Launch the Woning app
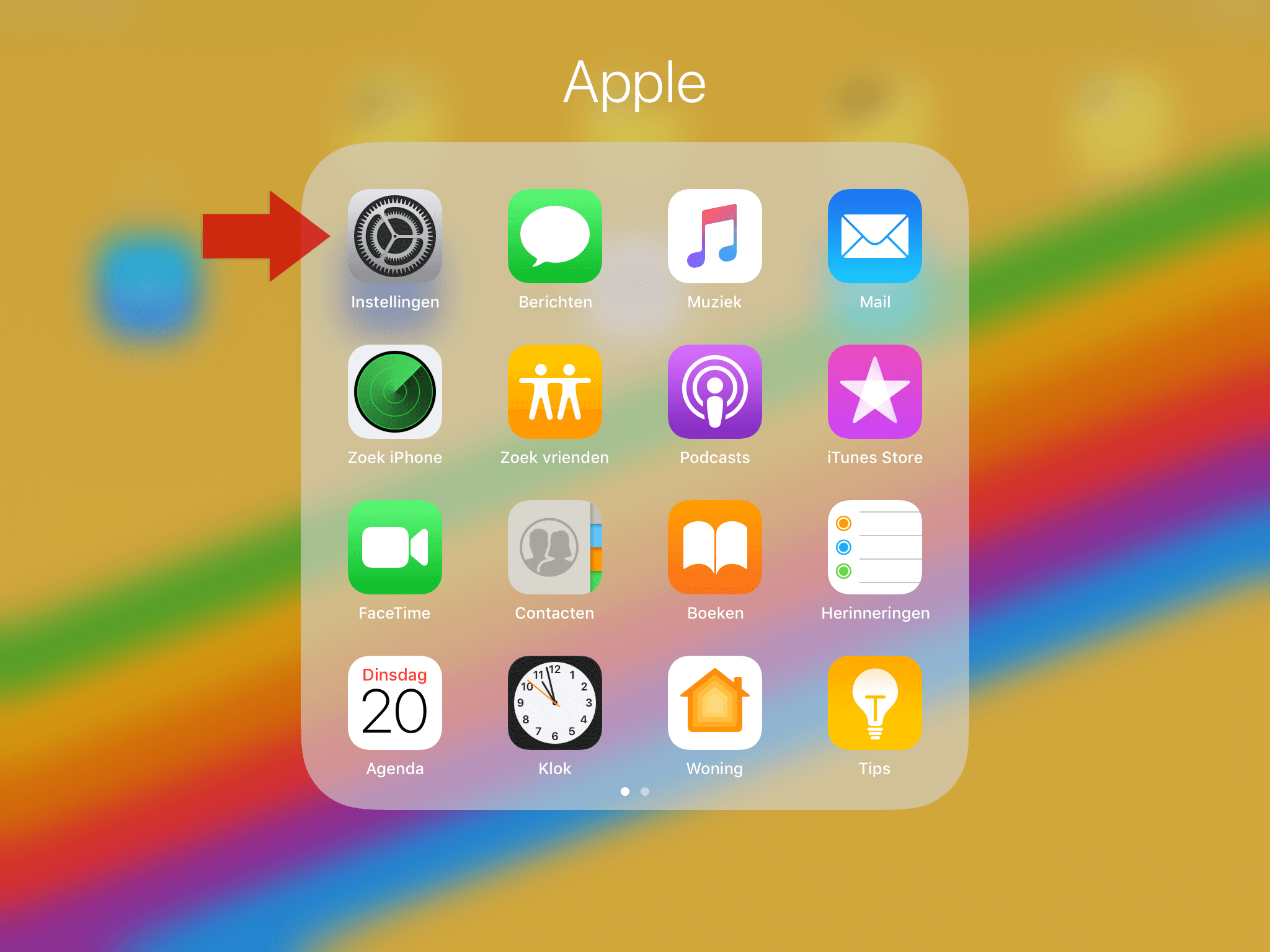The width and height of the screenshot is (1270, 952). click(x=714, y=703)
